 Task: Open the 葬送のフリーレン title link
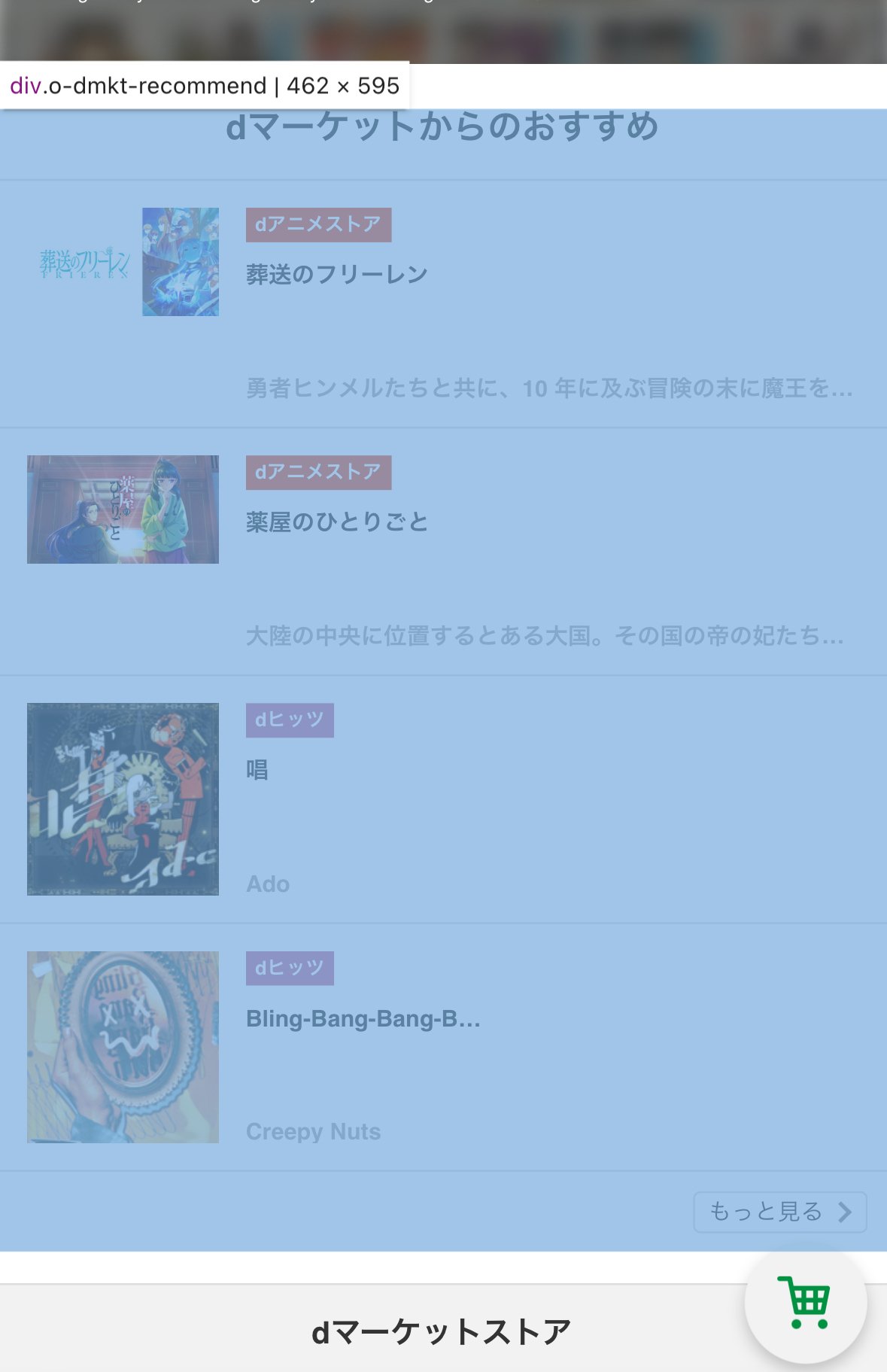pyautogui.click(x=337, y=274)
